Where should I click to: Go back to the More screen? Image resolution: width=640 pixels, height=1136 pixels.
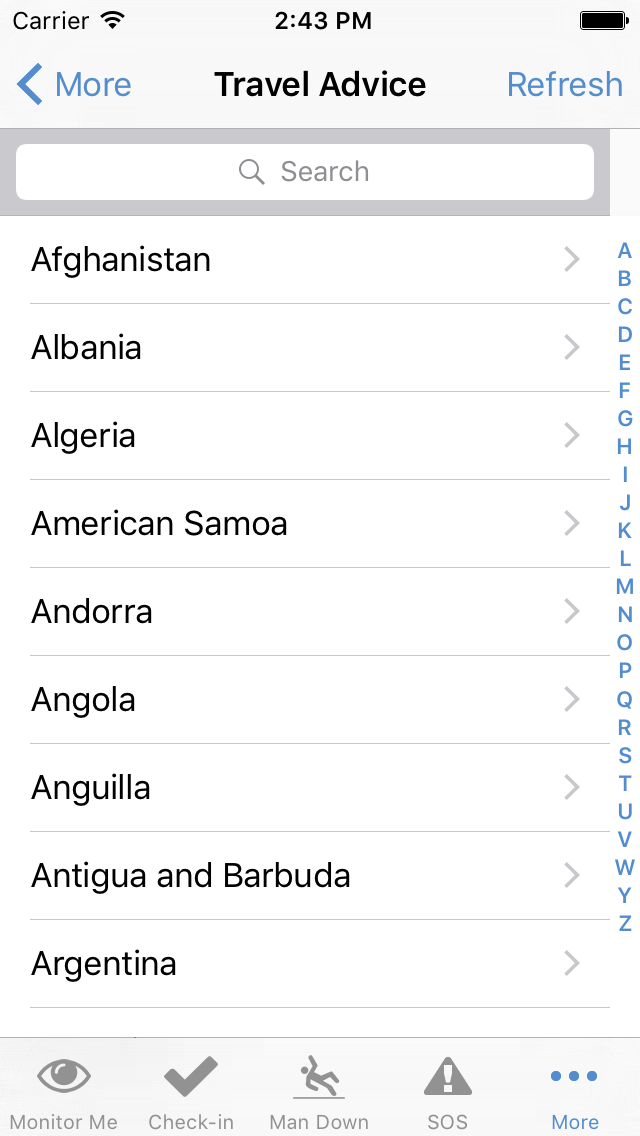coord(74,84)
